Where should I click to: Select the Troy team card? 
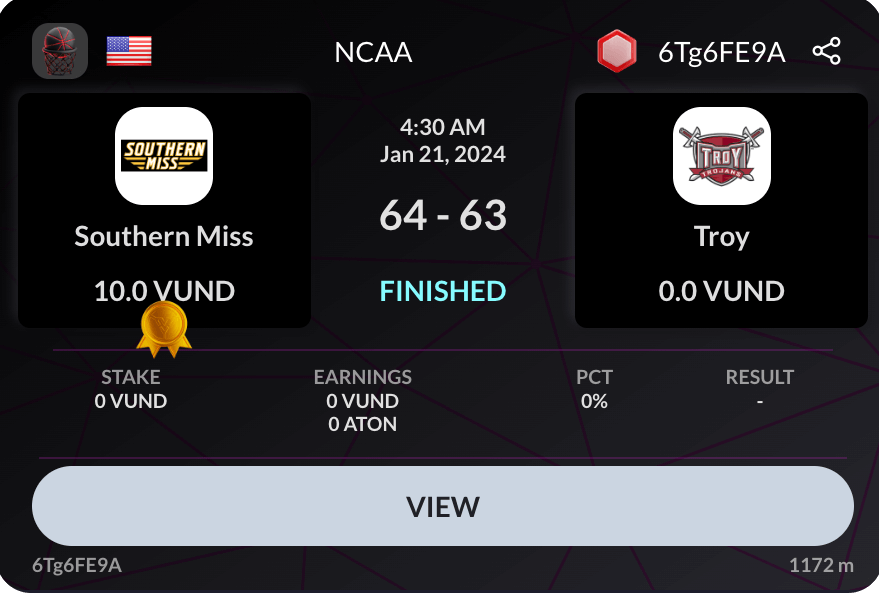721,210
